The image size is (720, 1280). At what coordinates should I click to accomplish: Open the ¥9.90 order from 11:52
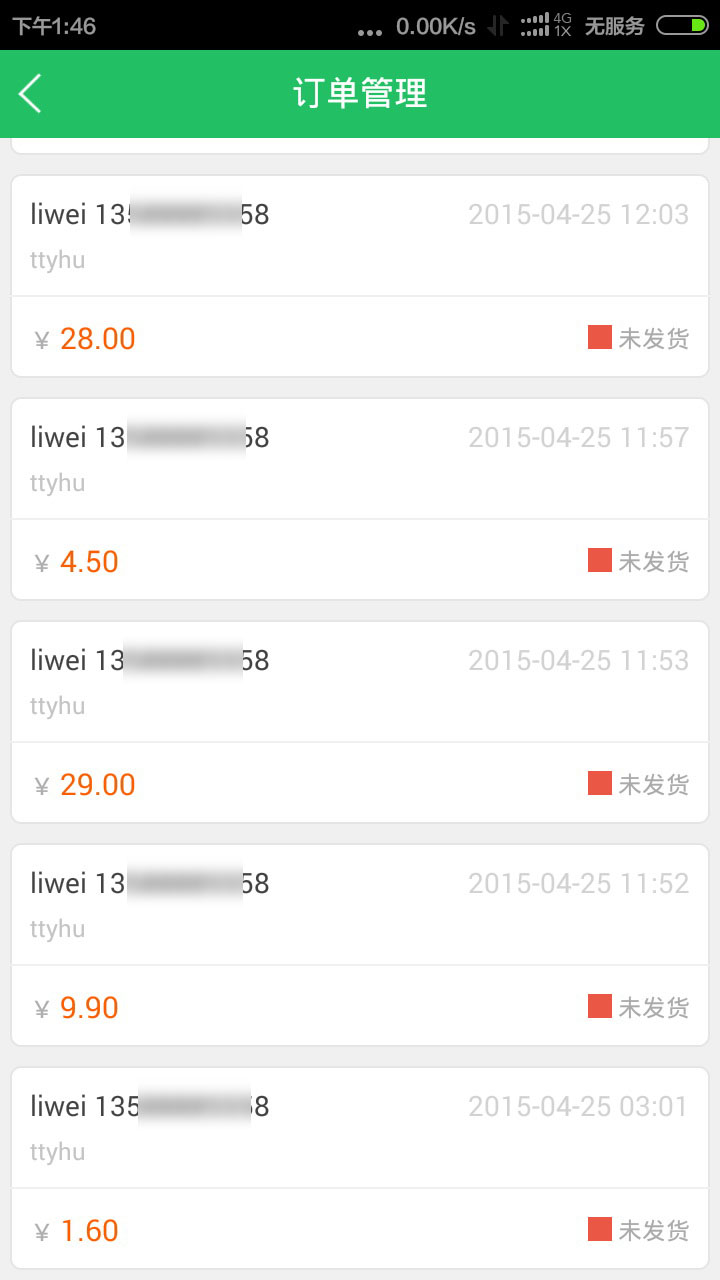pos(360,945)
